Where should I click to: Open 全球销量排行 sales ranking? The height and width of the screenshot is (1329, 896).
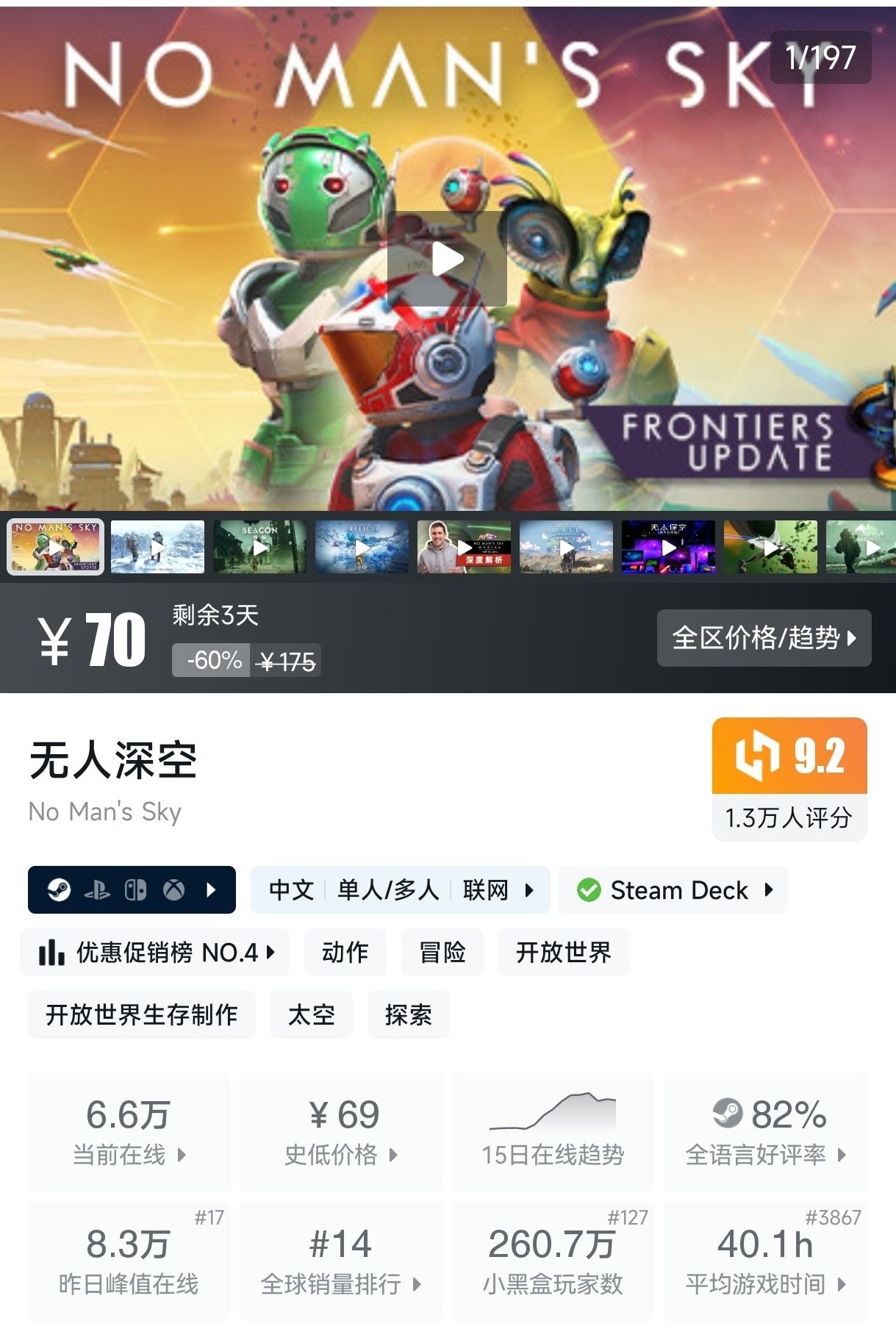pos(341,1262)
